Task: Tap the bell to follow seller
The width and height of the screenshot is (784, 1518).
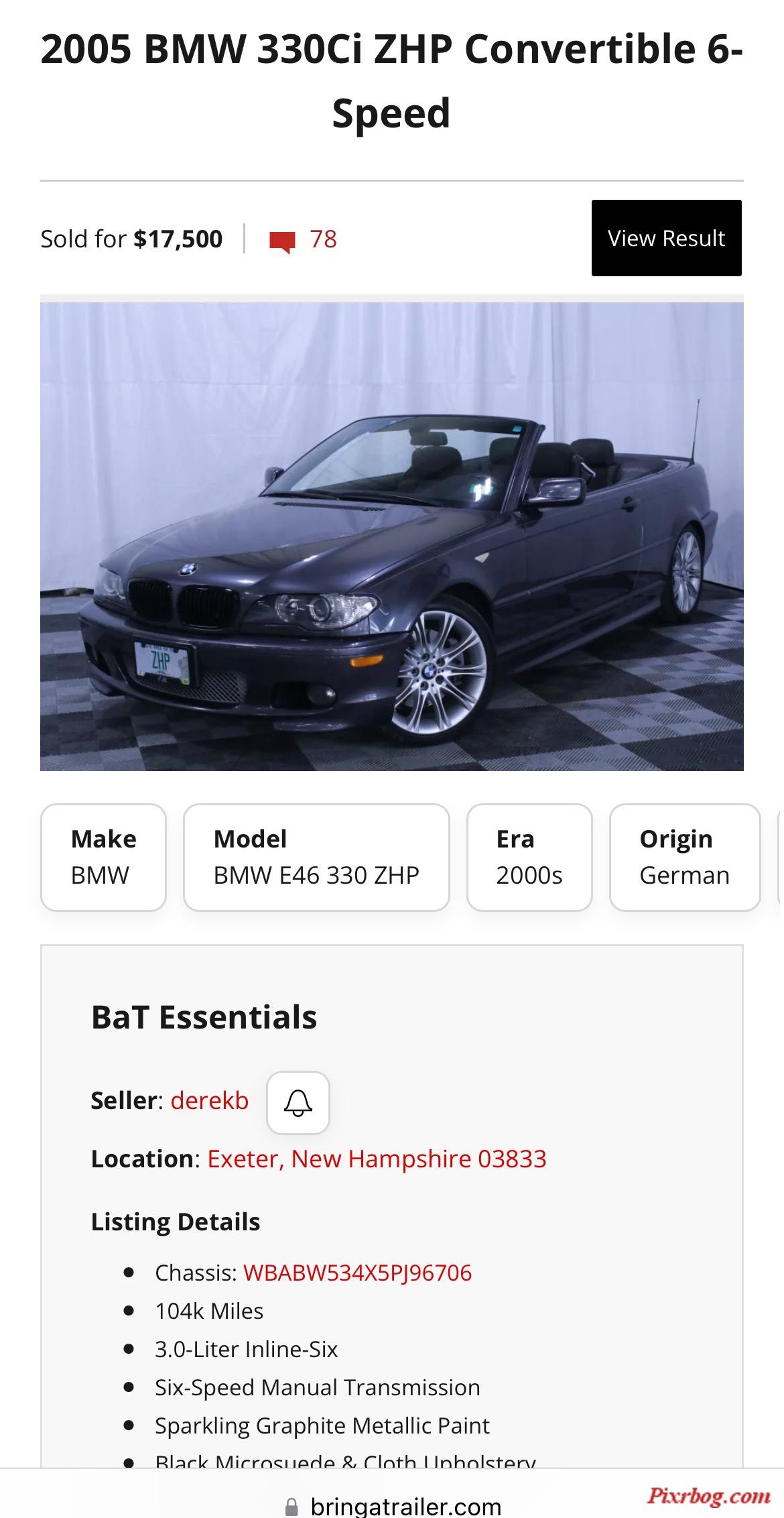Action: (x=298, y=1102)
